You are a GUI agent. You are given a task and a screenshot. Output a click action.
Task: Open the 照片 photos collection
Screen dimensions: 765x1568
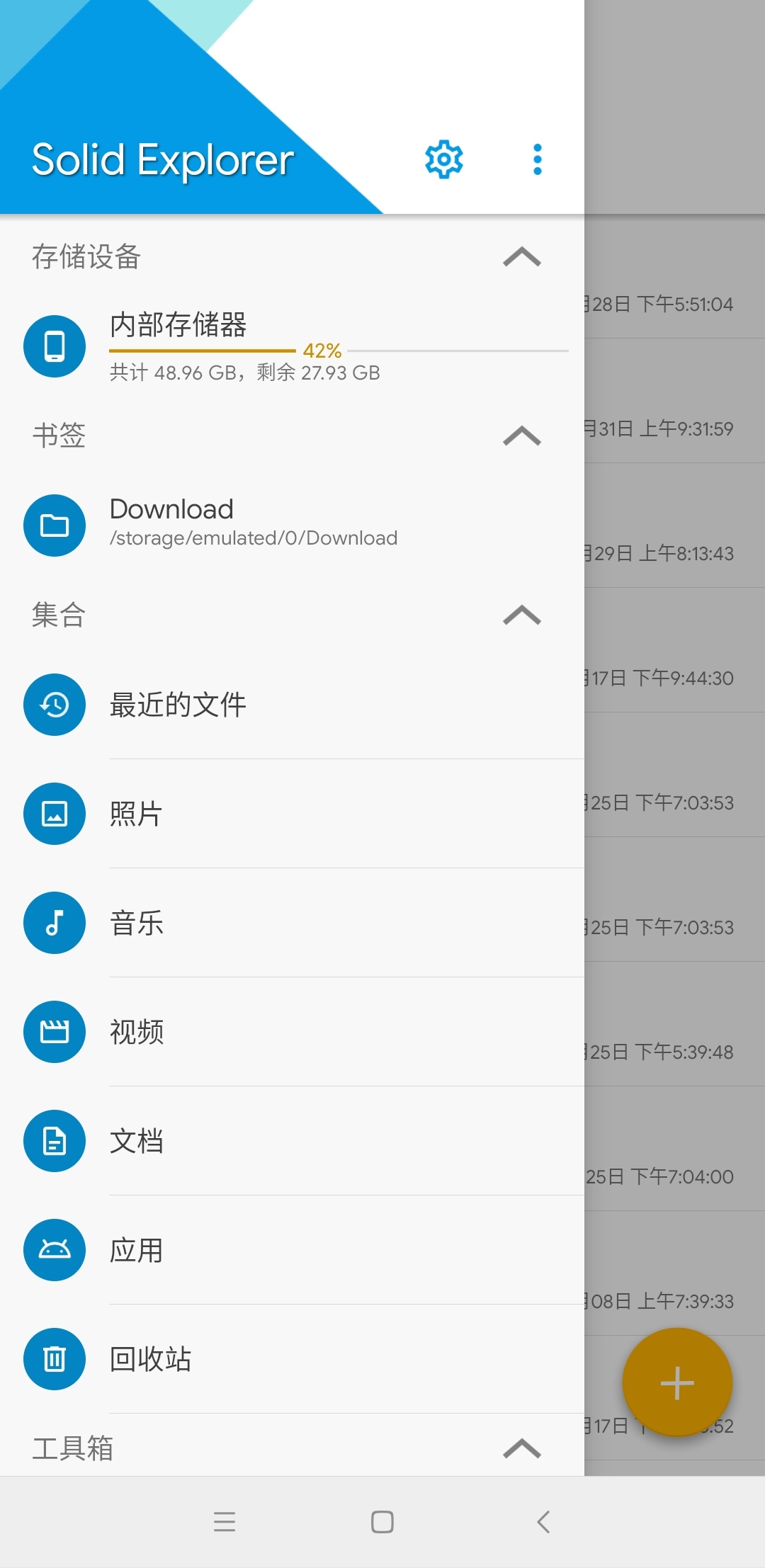[283, 814]
